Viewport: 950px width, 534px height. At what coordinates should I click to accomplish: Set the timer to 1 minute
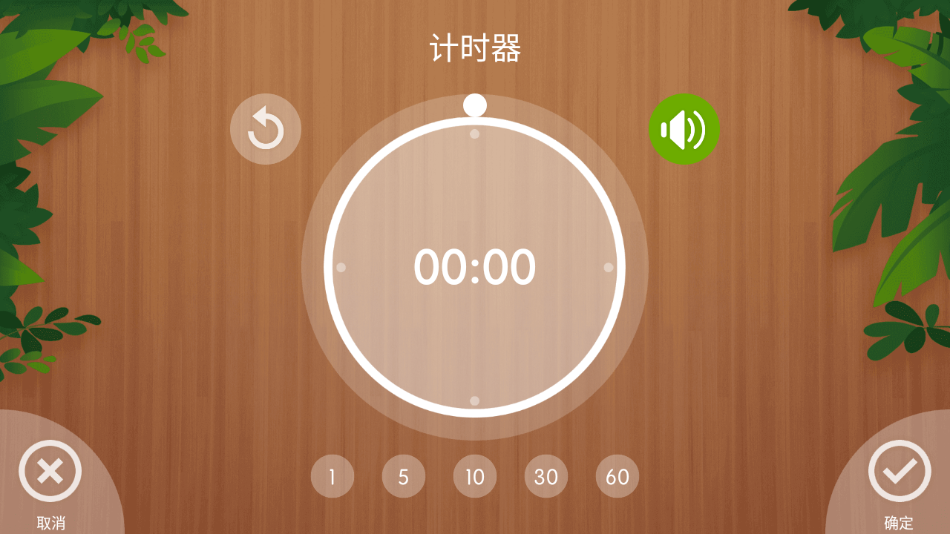[x=332, y=477]
